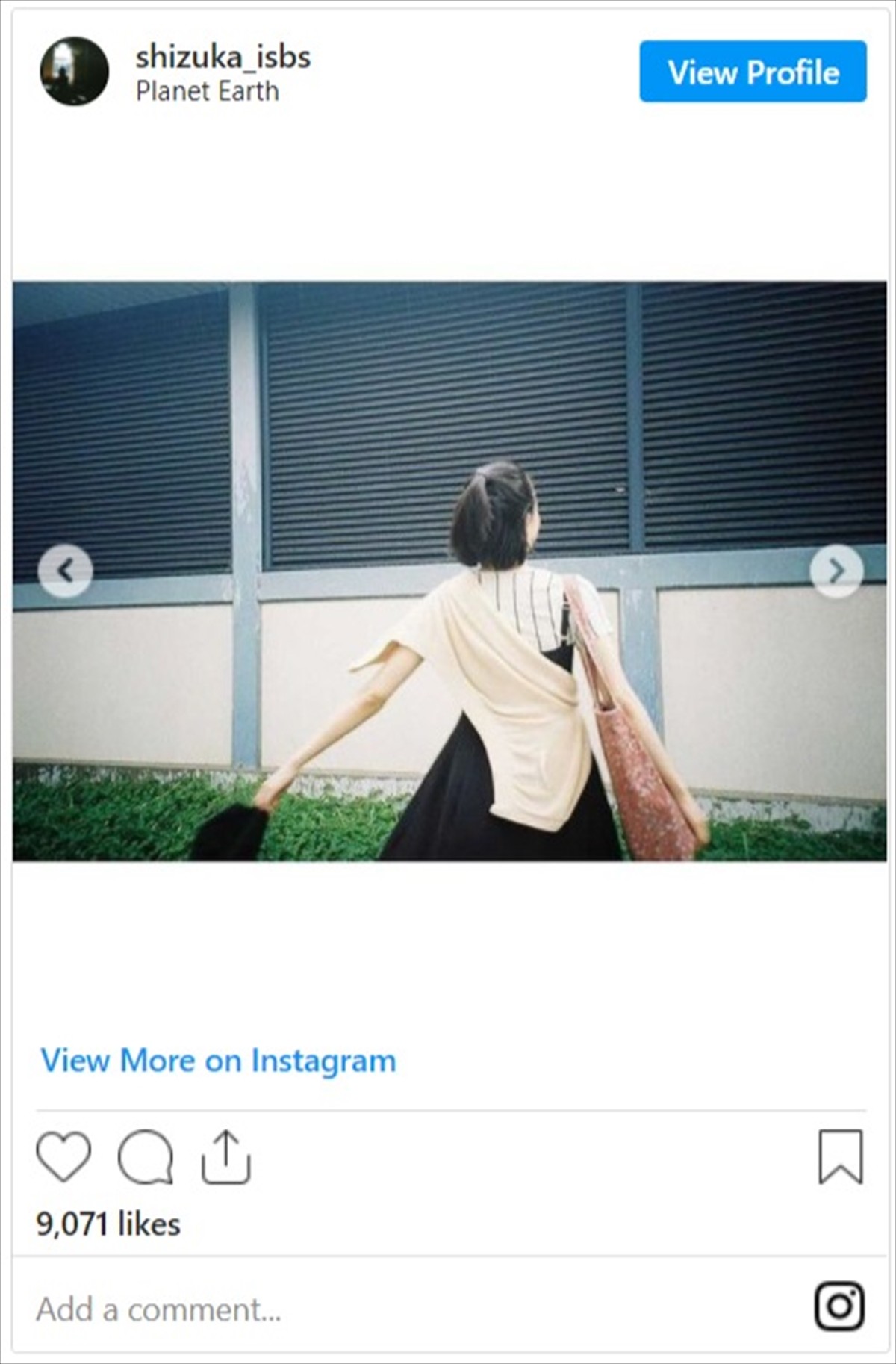Go to the previous photo in the carousel
896x1364 pixels.
pos(66,571)
